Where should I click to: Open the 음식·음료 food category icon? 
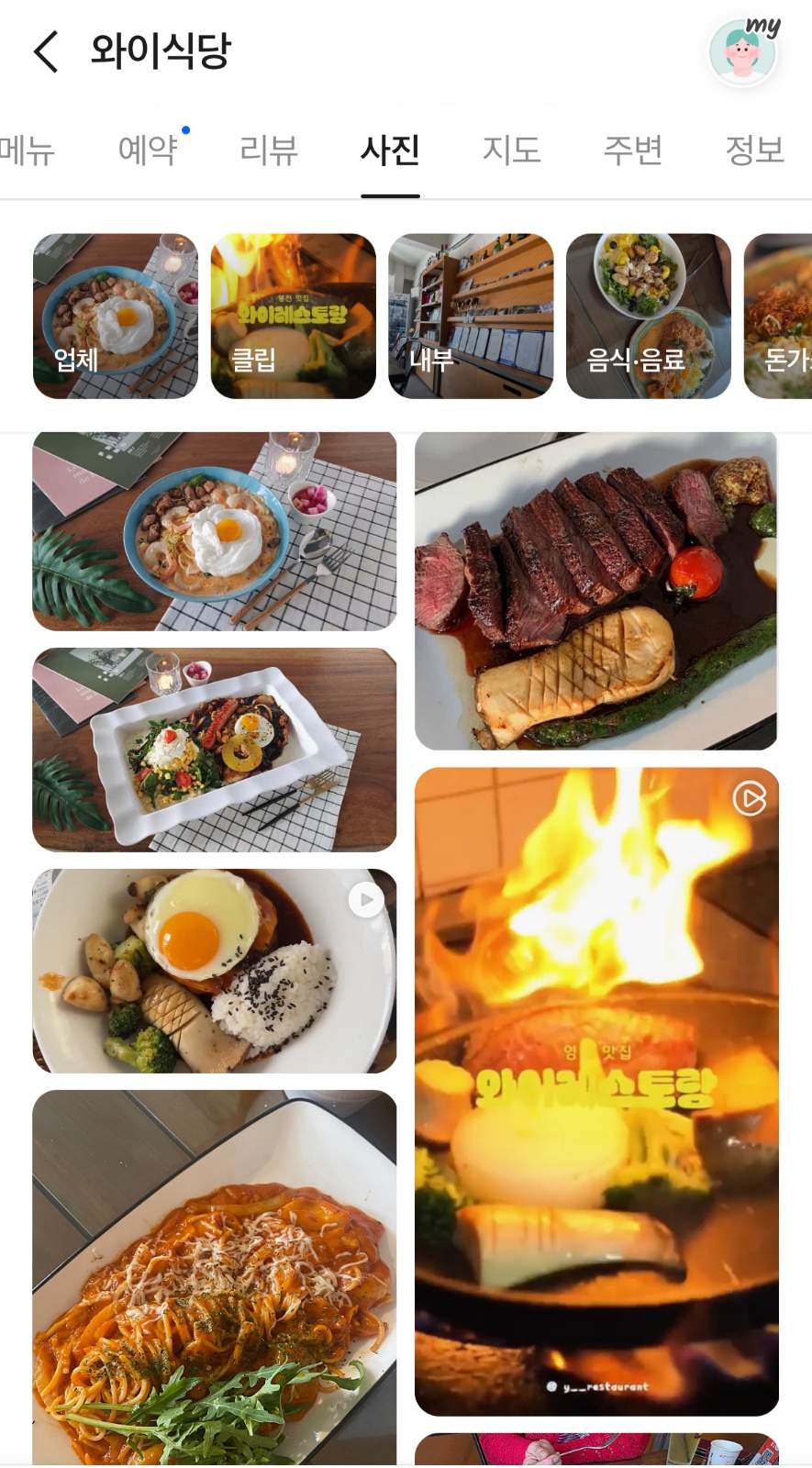649,317
